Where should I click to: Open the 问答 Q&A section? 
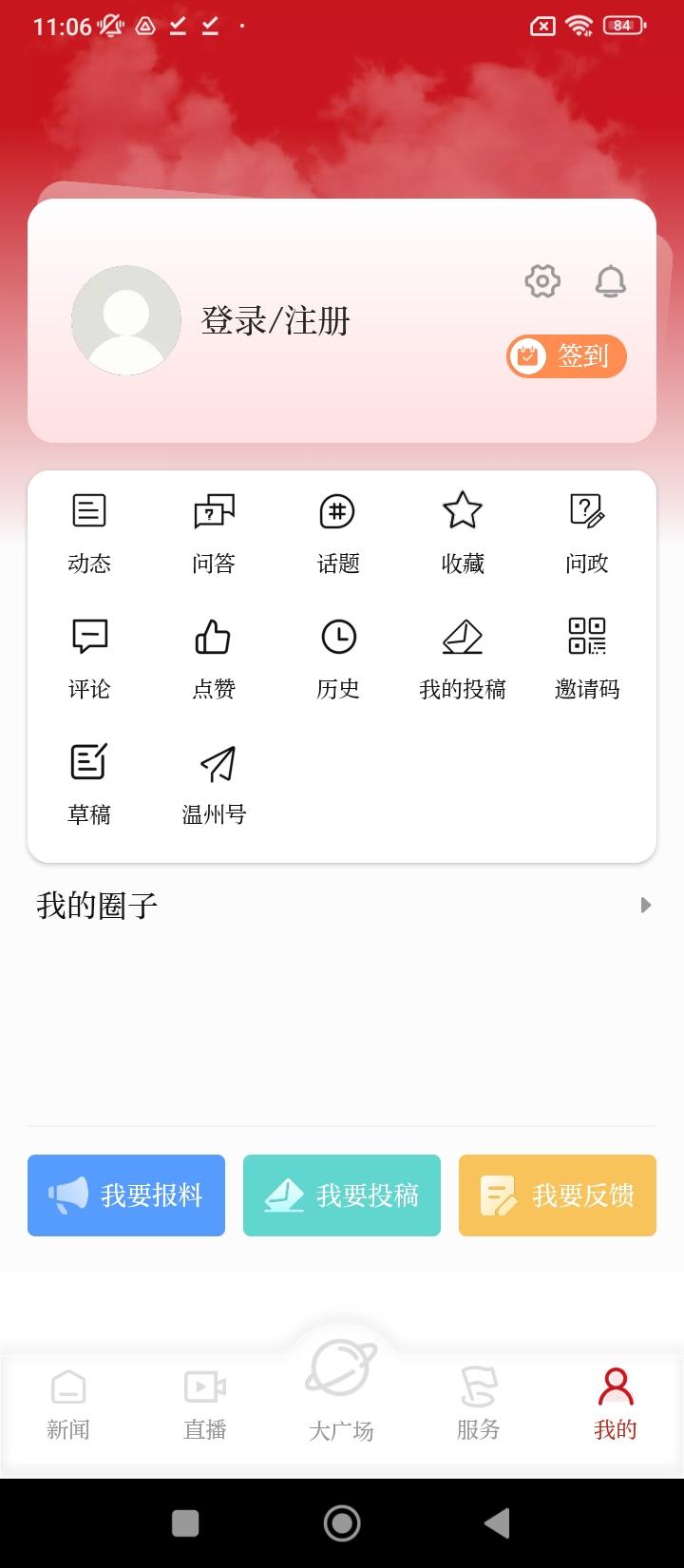click(214, 534)
